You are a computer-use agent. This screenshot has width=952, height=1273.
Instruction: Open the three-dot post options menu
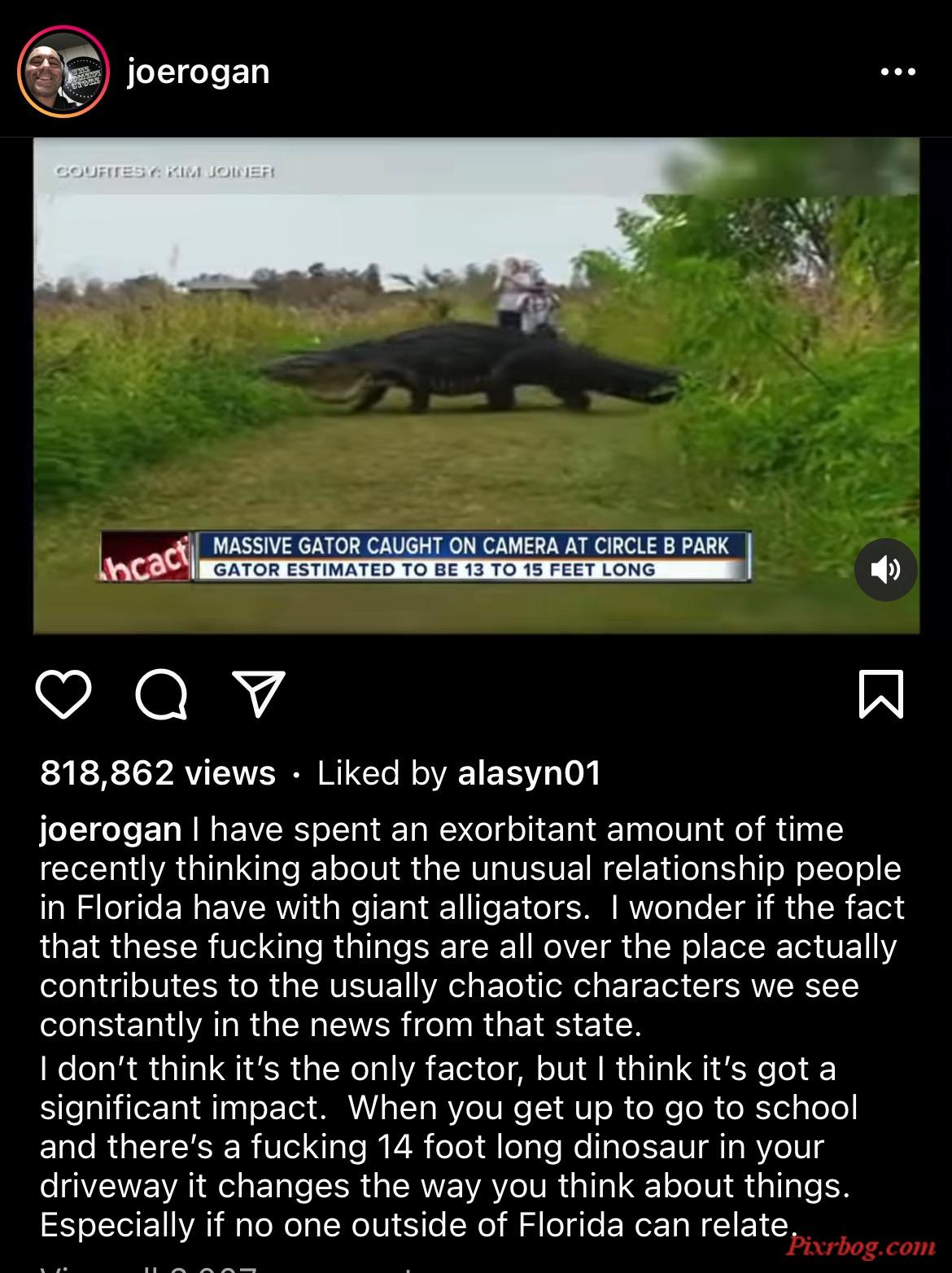tap(898, 72)
